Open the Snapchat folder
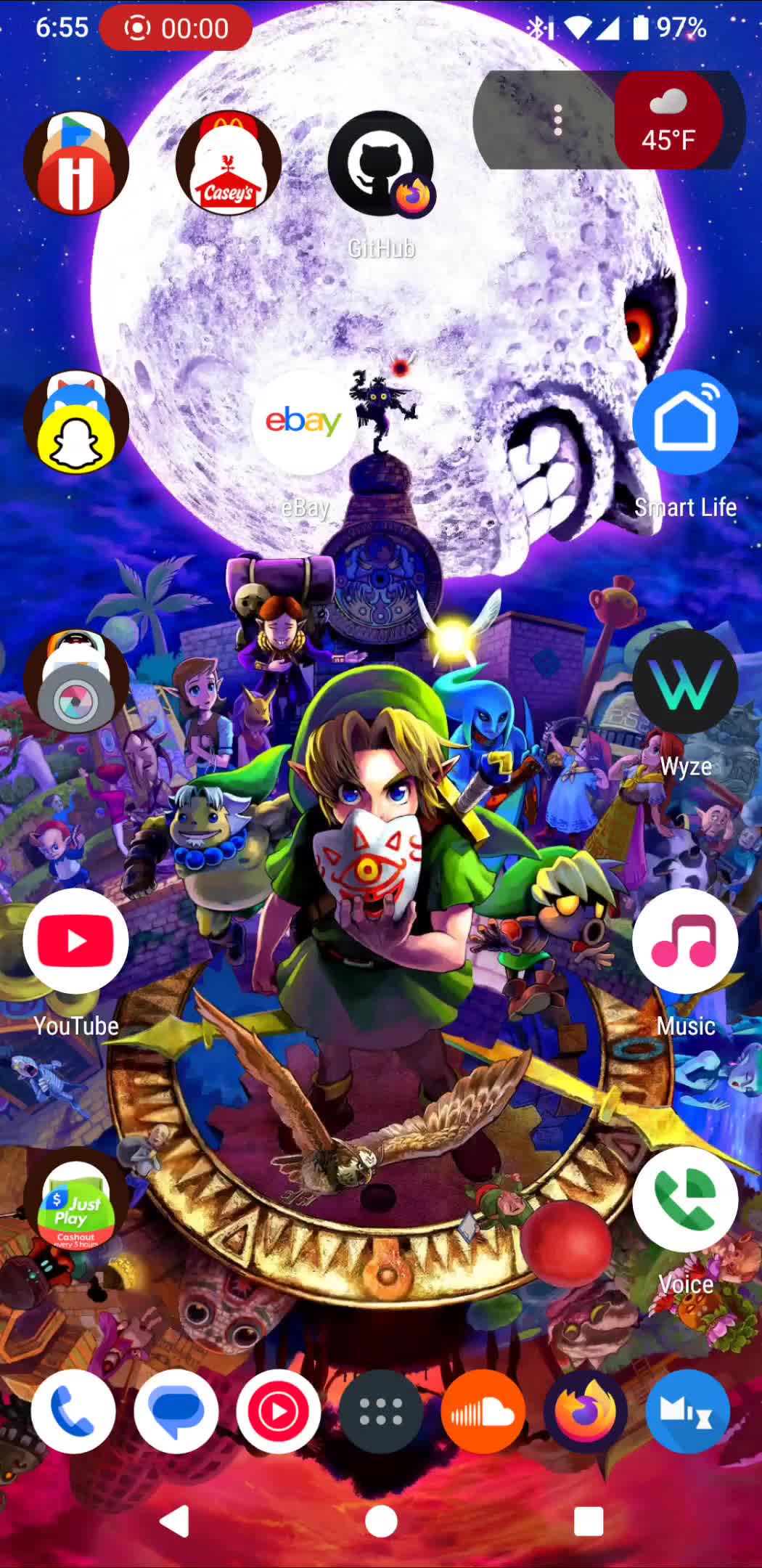The width and height of the screenshot is (762, 1568). coord(76,424)
